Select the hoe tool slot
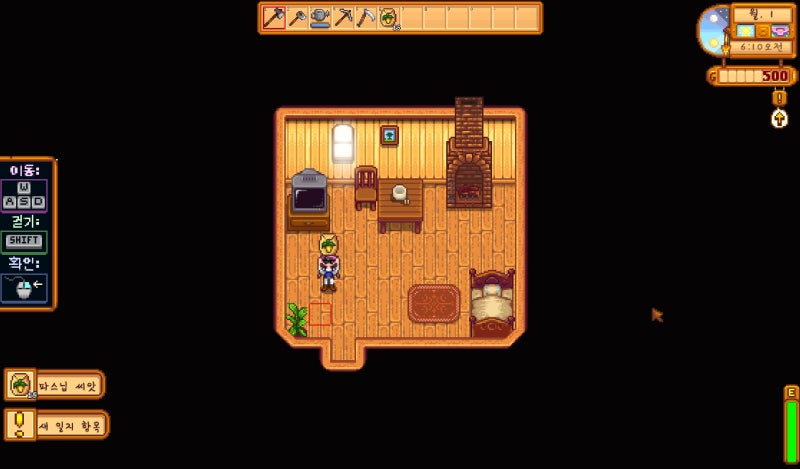The image size is (800, 469). click(x=297, y=17)
